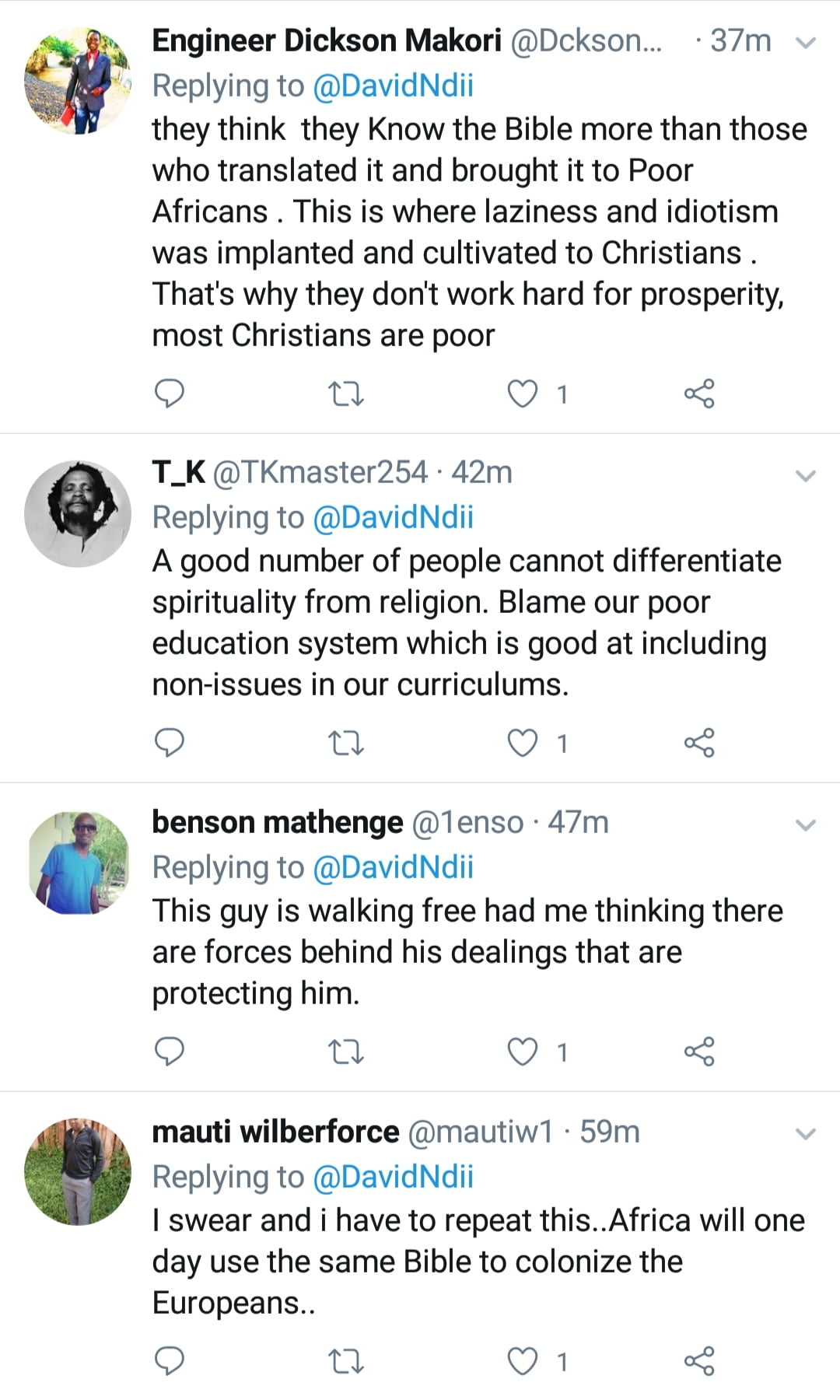Open options chevron on mauti wilberforce's tweet
This screenshot has width=840, height=1400.
click(807, 1135)
